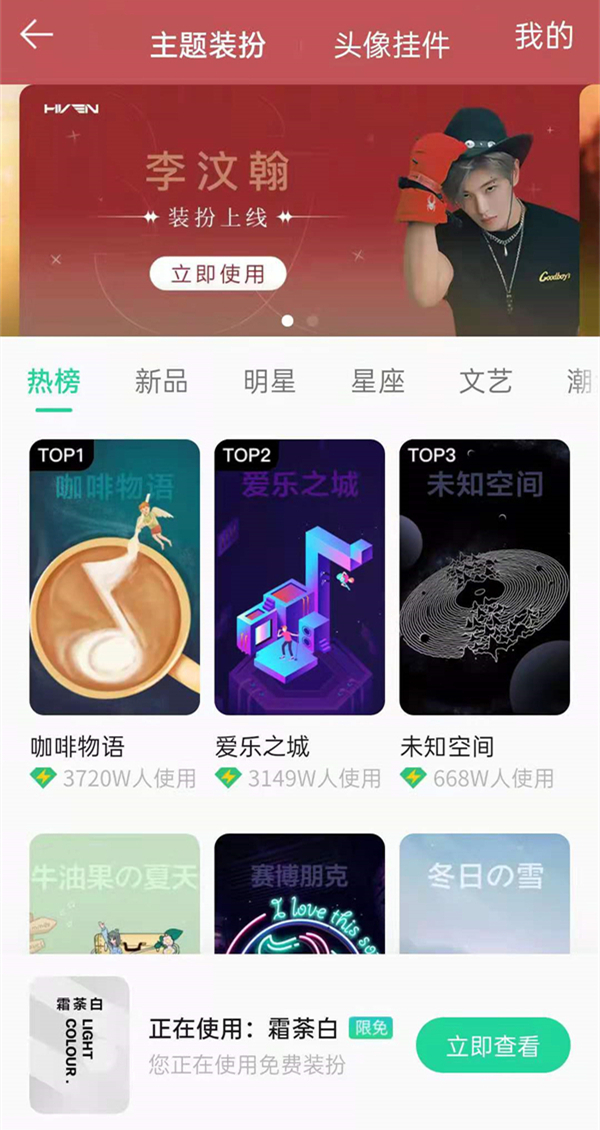Open the 霜茶白 theme thumbnail in use

(79, 1045)
